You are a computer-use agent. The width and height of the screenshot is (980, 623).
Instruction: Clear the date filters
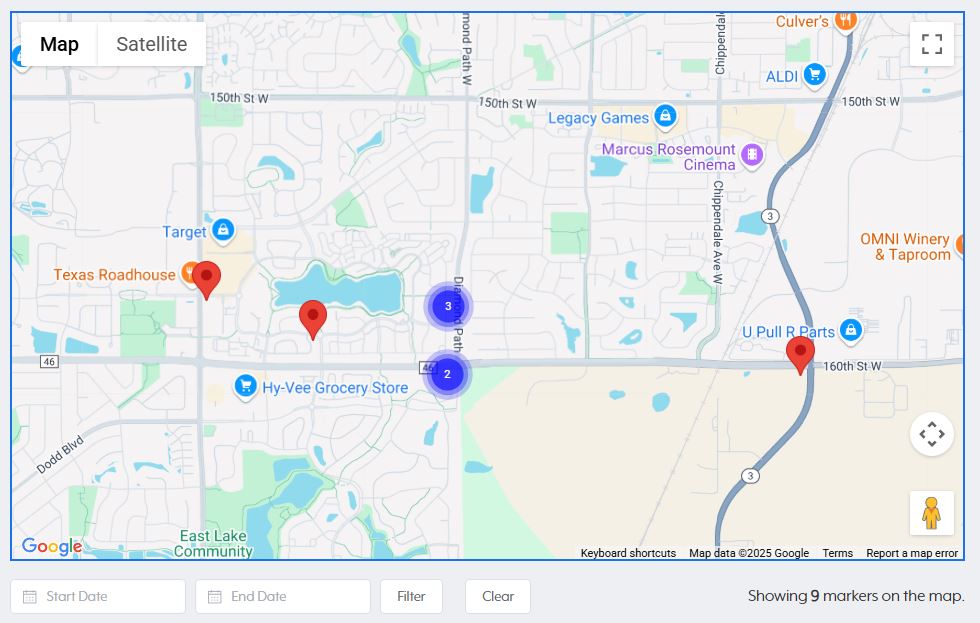pyautogui.click(x=497, y=596)
